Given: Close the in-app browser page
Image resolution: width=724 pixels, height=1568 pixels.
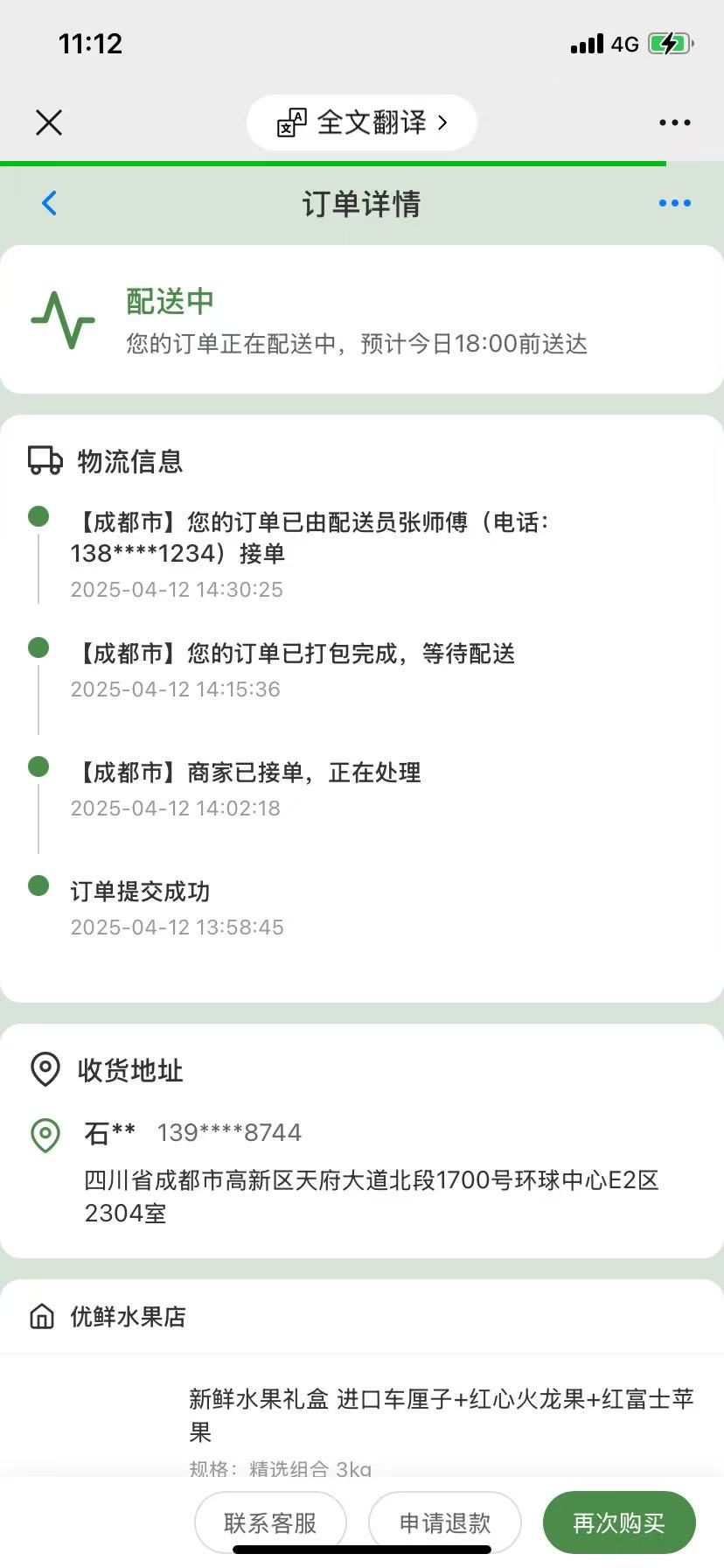Looking at the screenshot, I should 49,122.
